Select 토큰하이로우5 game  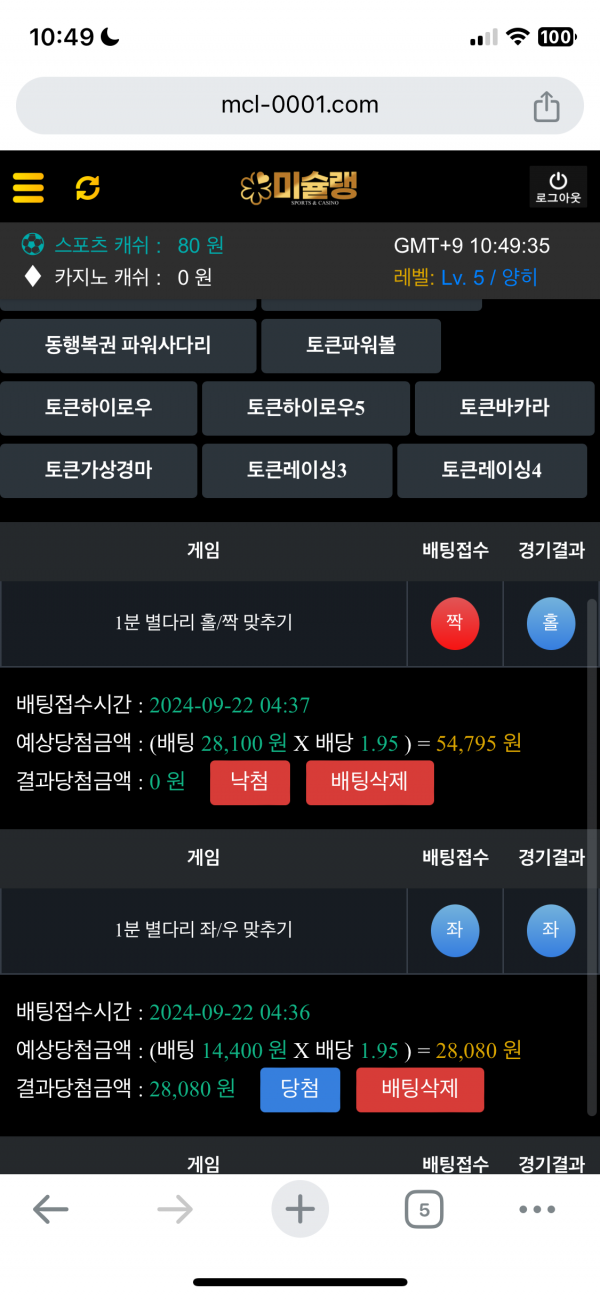pos(306,408)
